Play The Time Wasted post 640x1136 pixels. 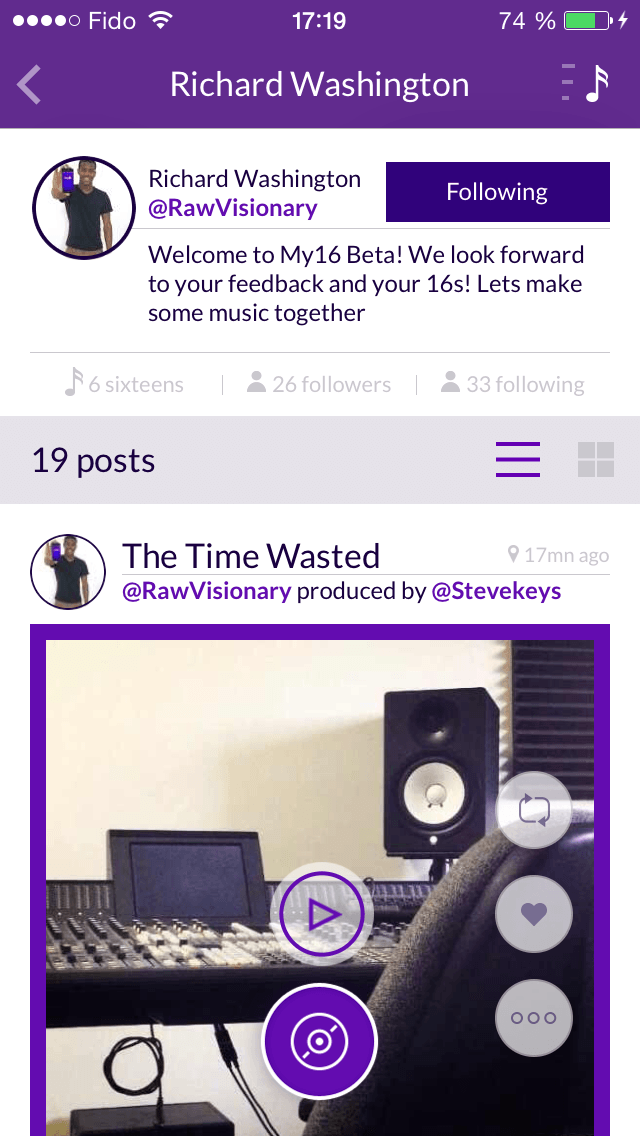(x=322, y=913)
